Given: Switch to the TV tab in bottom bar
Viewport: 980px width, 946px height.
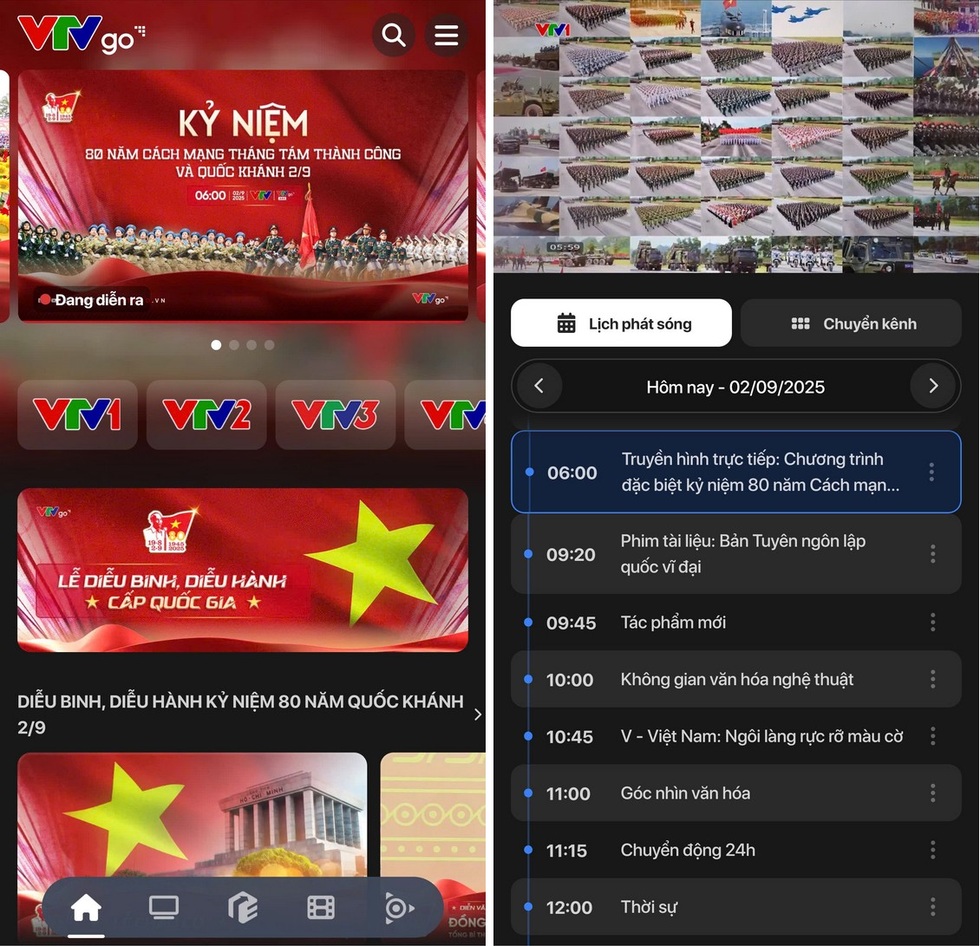Looking at the screenshot, I should pos(164,908).
